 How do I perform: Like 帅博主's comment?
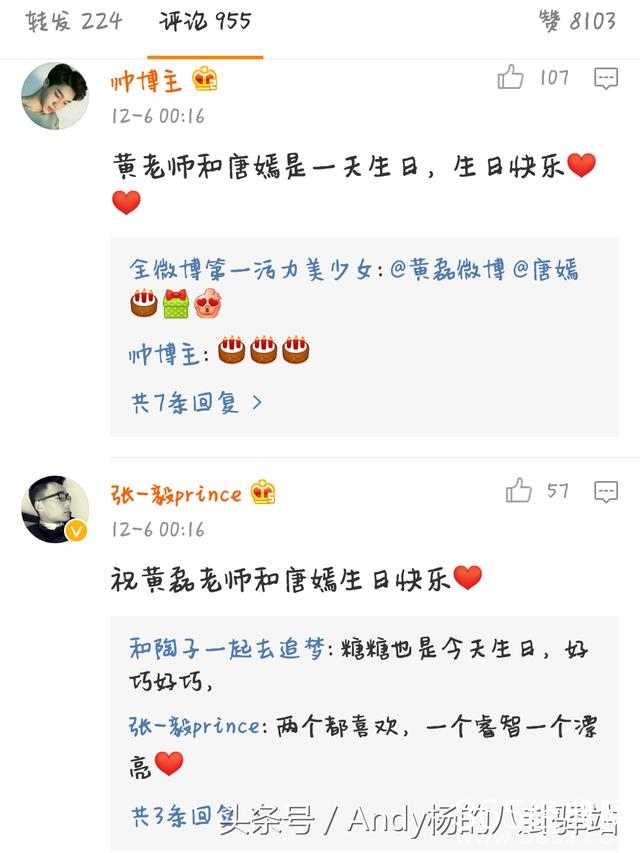pos(511,78)
